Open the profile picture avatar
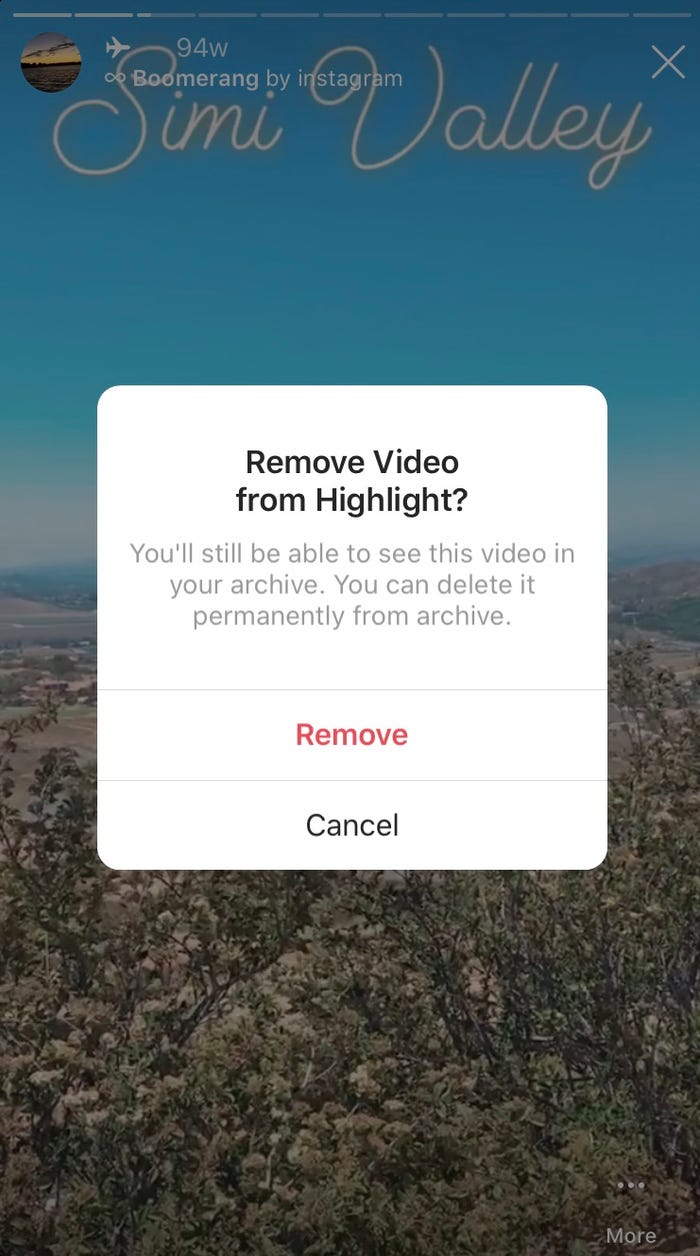 51,62
